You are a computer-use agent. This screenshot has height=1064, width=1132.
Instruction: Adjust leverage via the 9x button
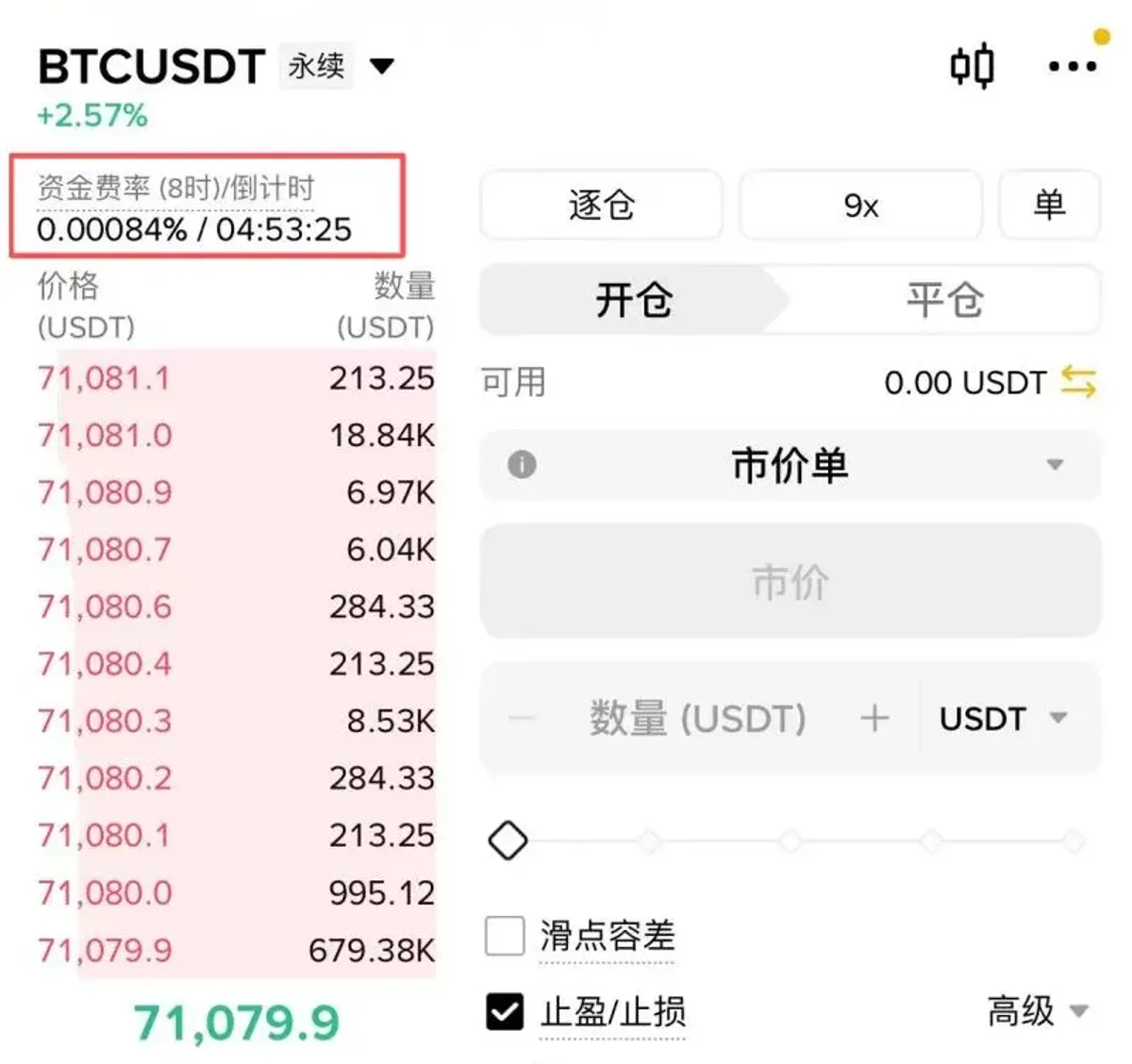[x=860, y=205]
